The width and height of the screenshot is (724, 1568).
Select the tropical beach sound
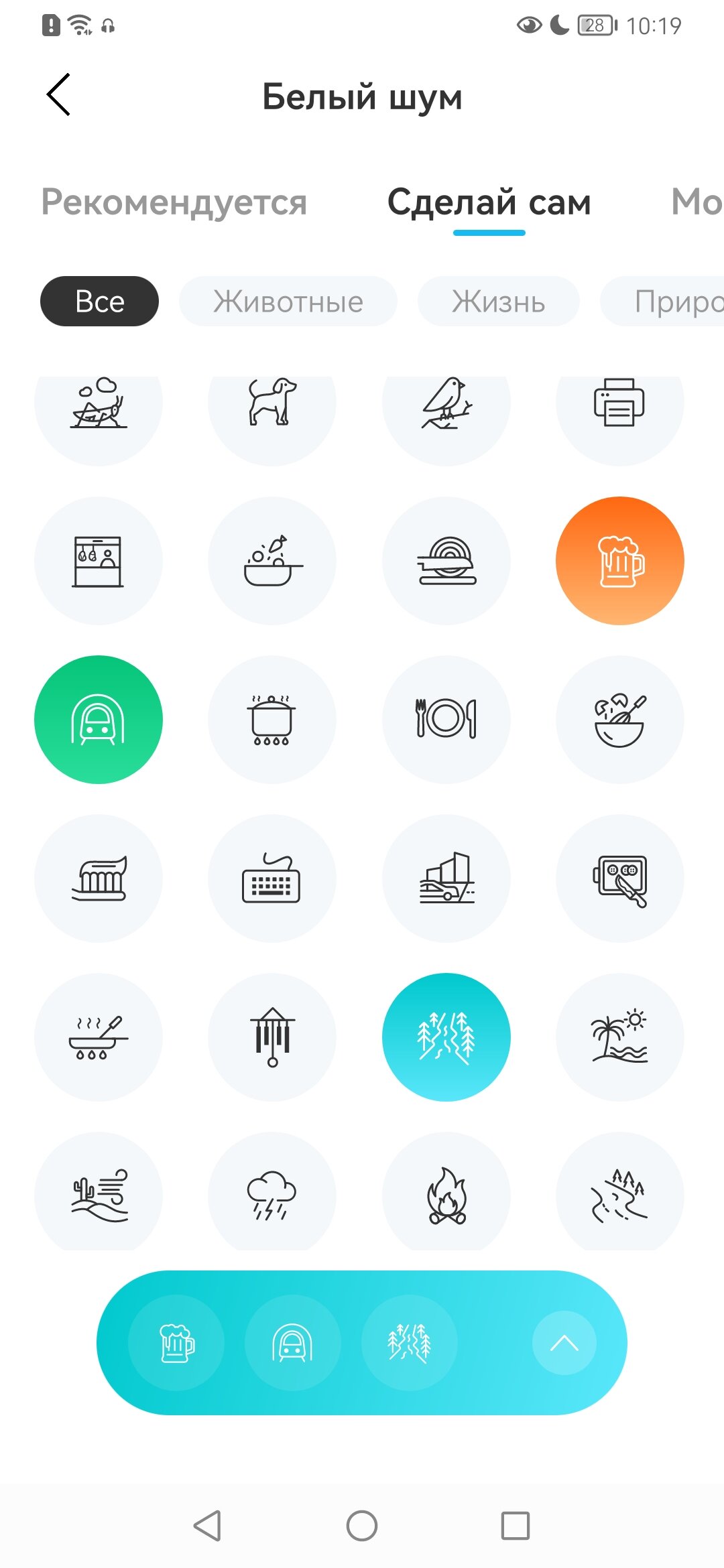pos(620,1037)
